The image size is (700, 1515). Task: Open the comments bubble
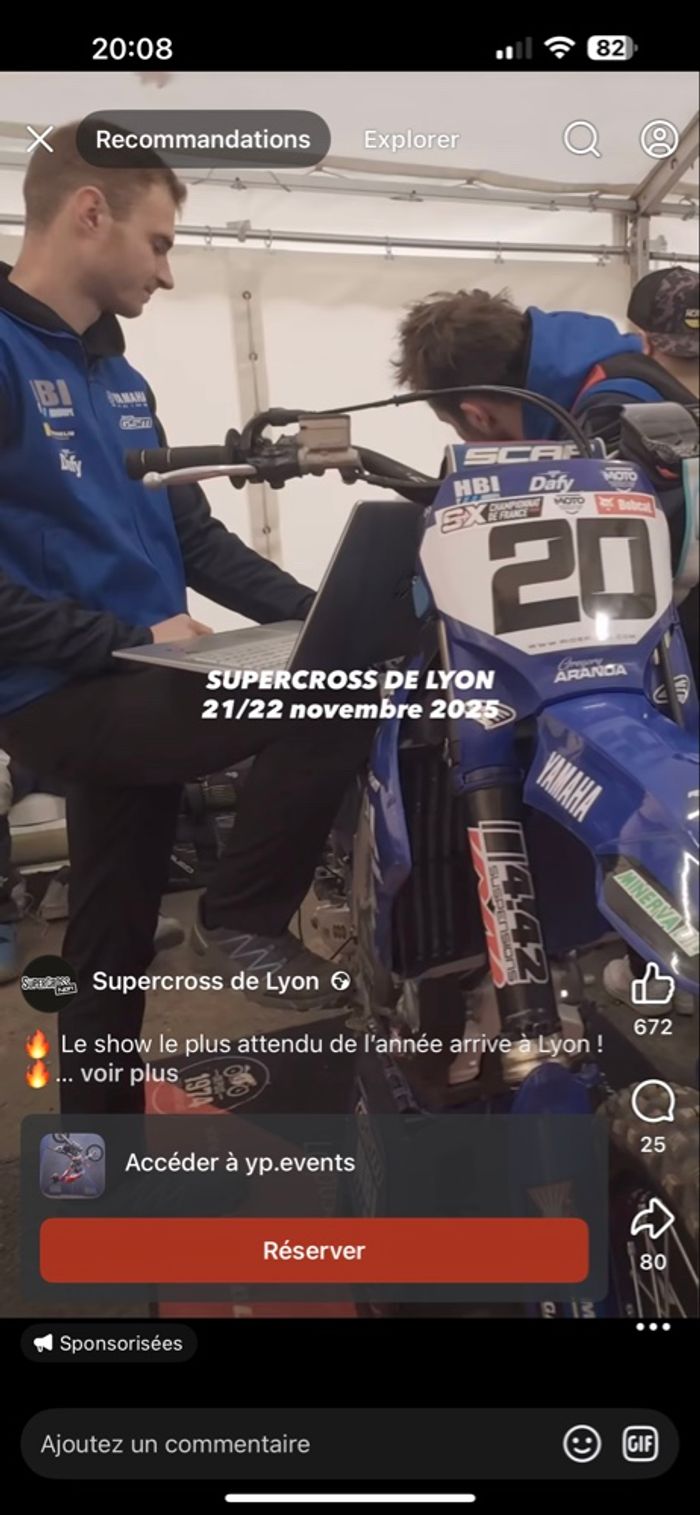pyautogui.click(x=653, y=1104)
